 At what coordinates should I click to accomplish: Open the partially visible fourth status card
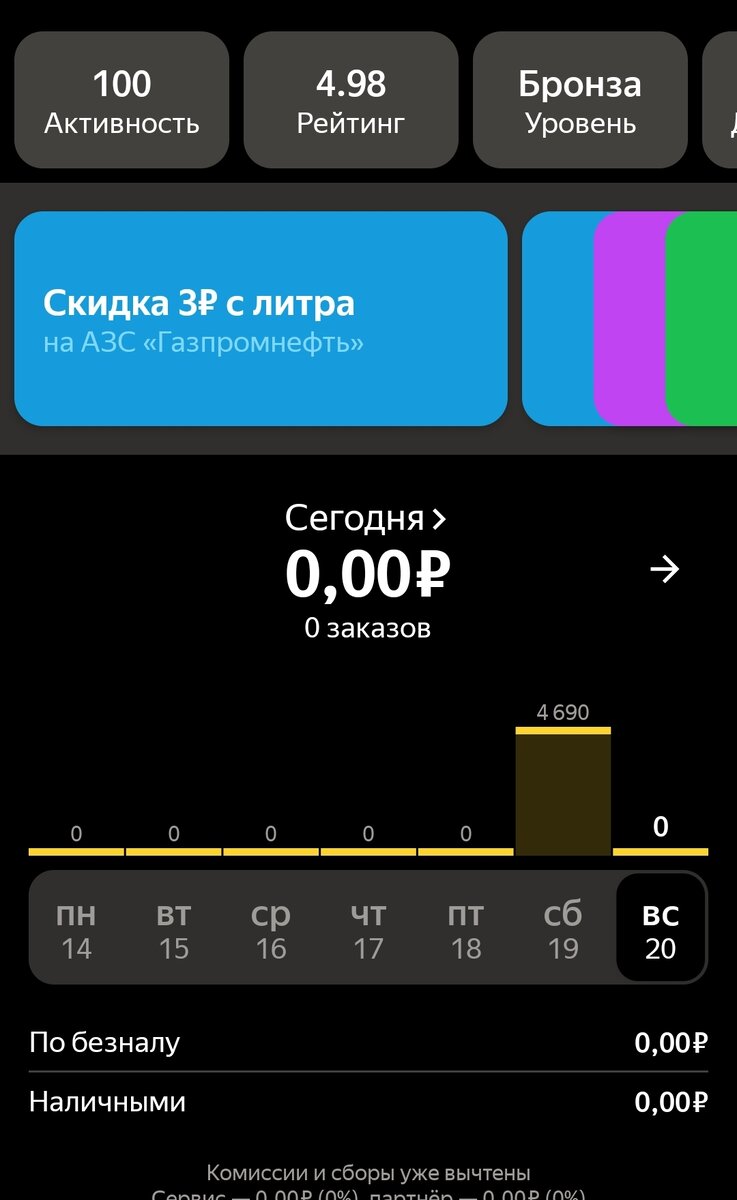[722, 98]
